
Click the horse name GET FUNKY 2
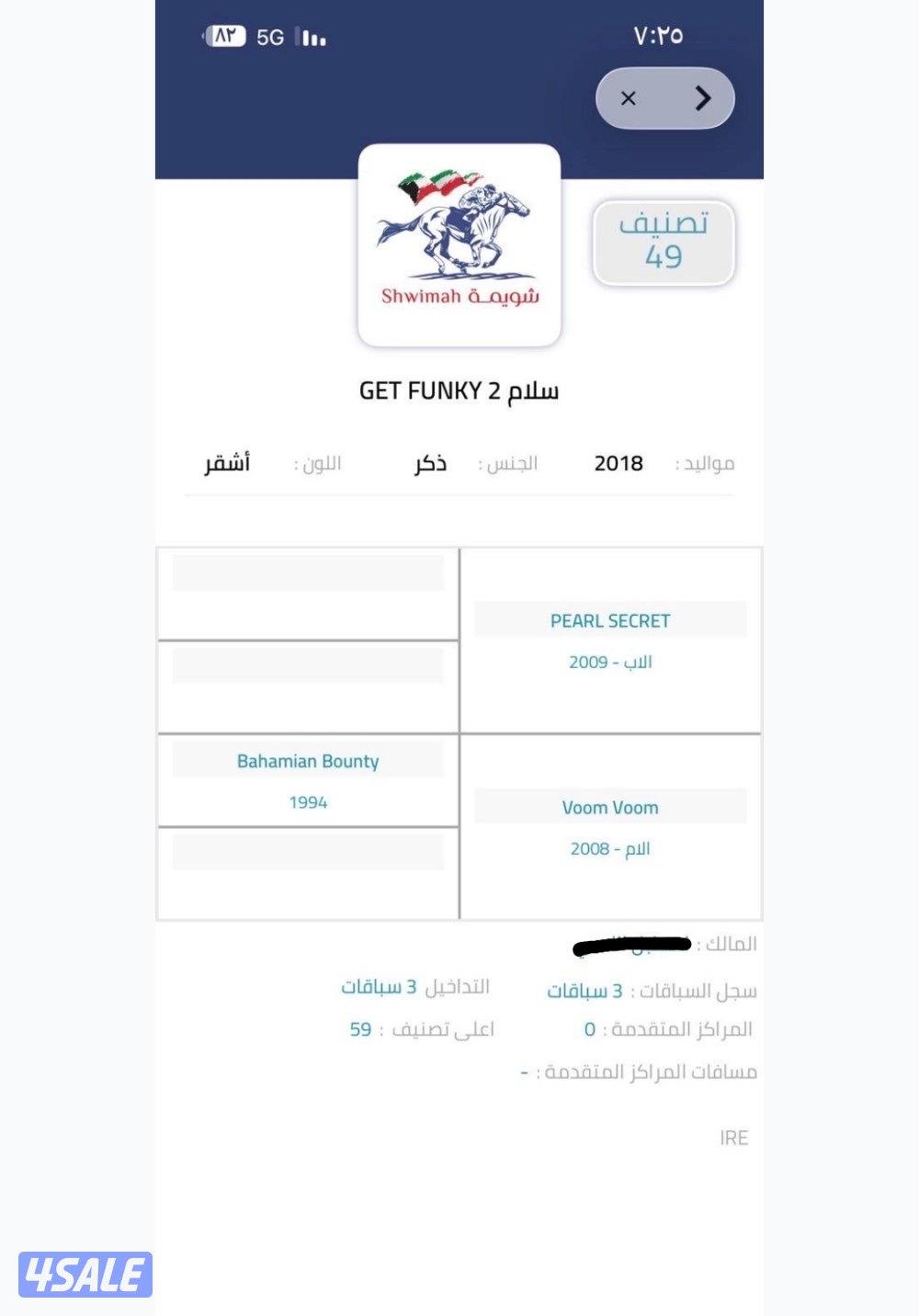click(459, 389)
